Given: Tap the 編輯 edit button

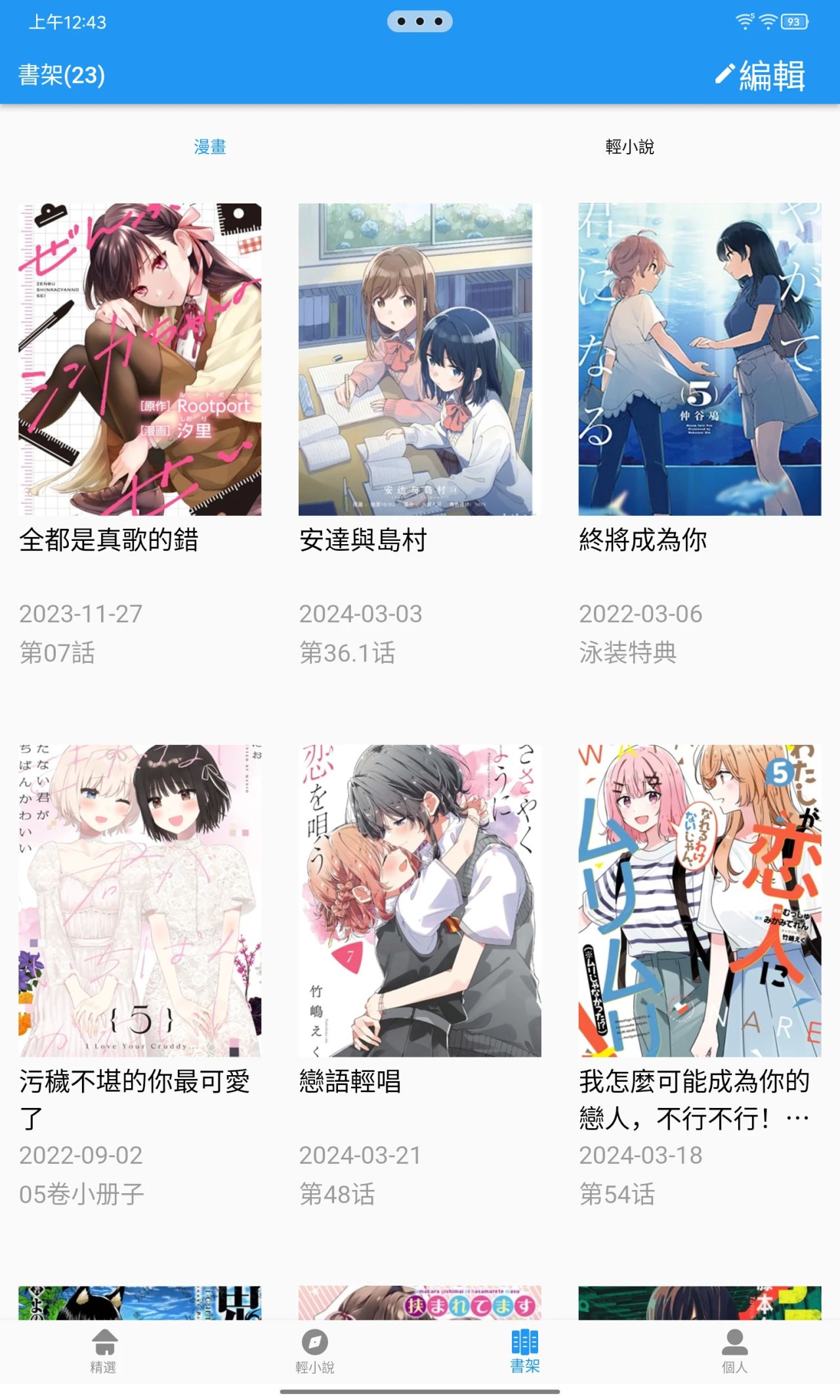Looking at the screenshot, I should pos(760,75).
